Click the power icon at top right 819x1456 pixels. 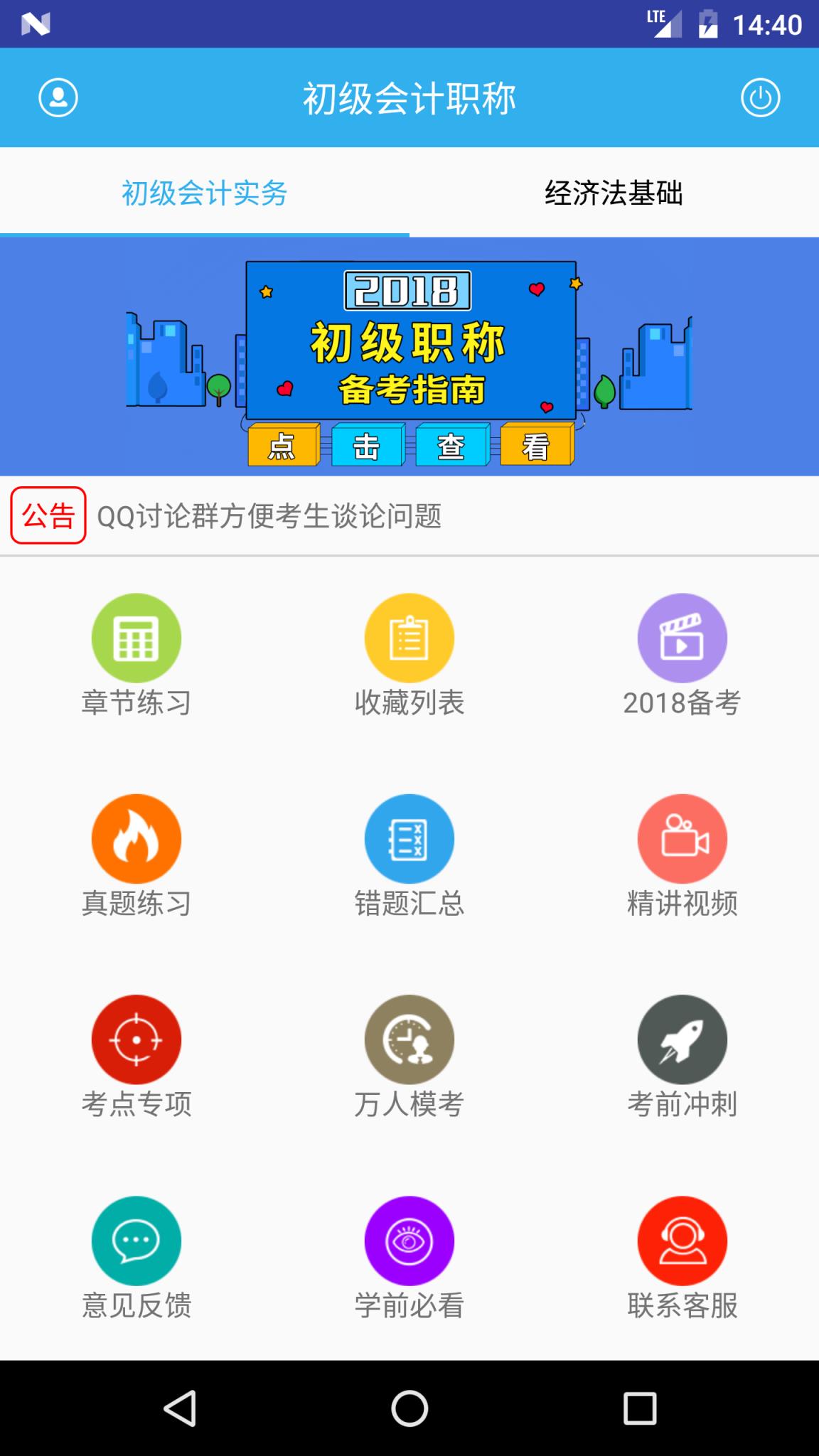pyautogui.click(x=759, y=98)
